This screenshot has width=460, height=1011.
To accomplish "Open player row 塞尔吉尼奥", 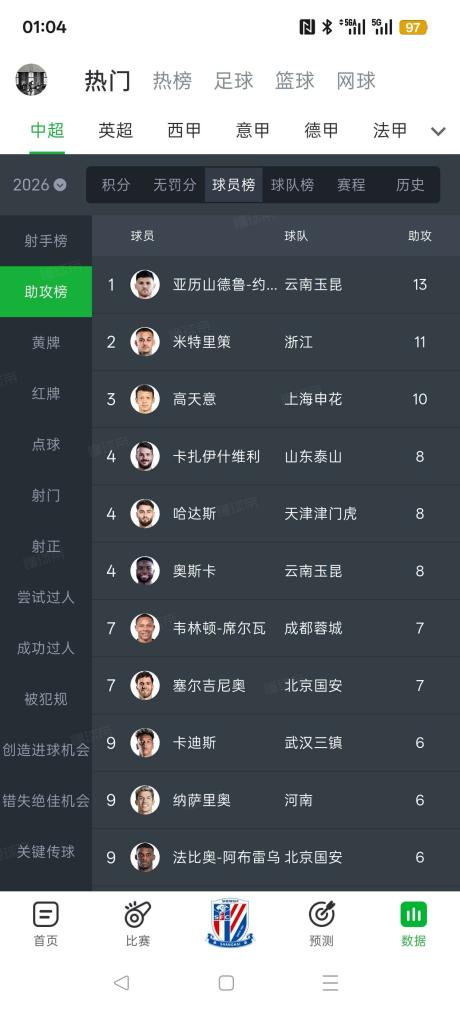I will point(276,685).
